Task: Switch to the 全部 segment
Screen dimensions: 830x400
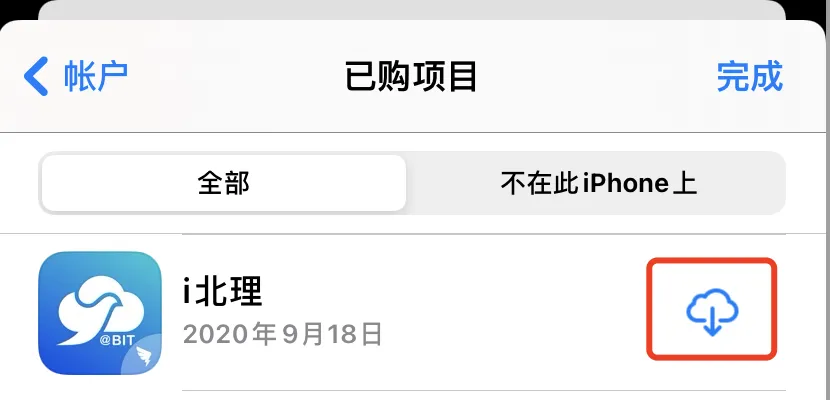Action: (x=223, y=183)
